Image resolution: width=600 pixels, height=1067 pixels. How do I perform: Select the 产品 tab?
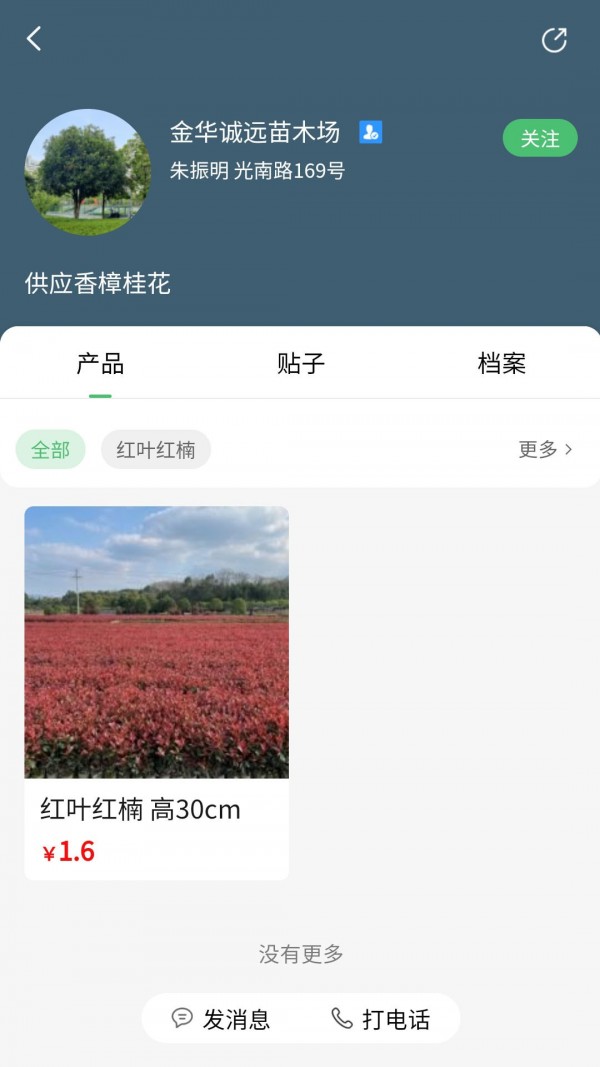point(100,363)
